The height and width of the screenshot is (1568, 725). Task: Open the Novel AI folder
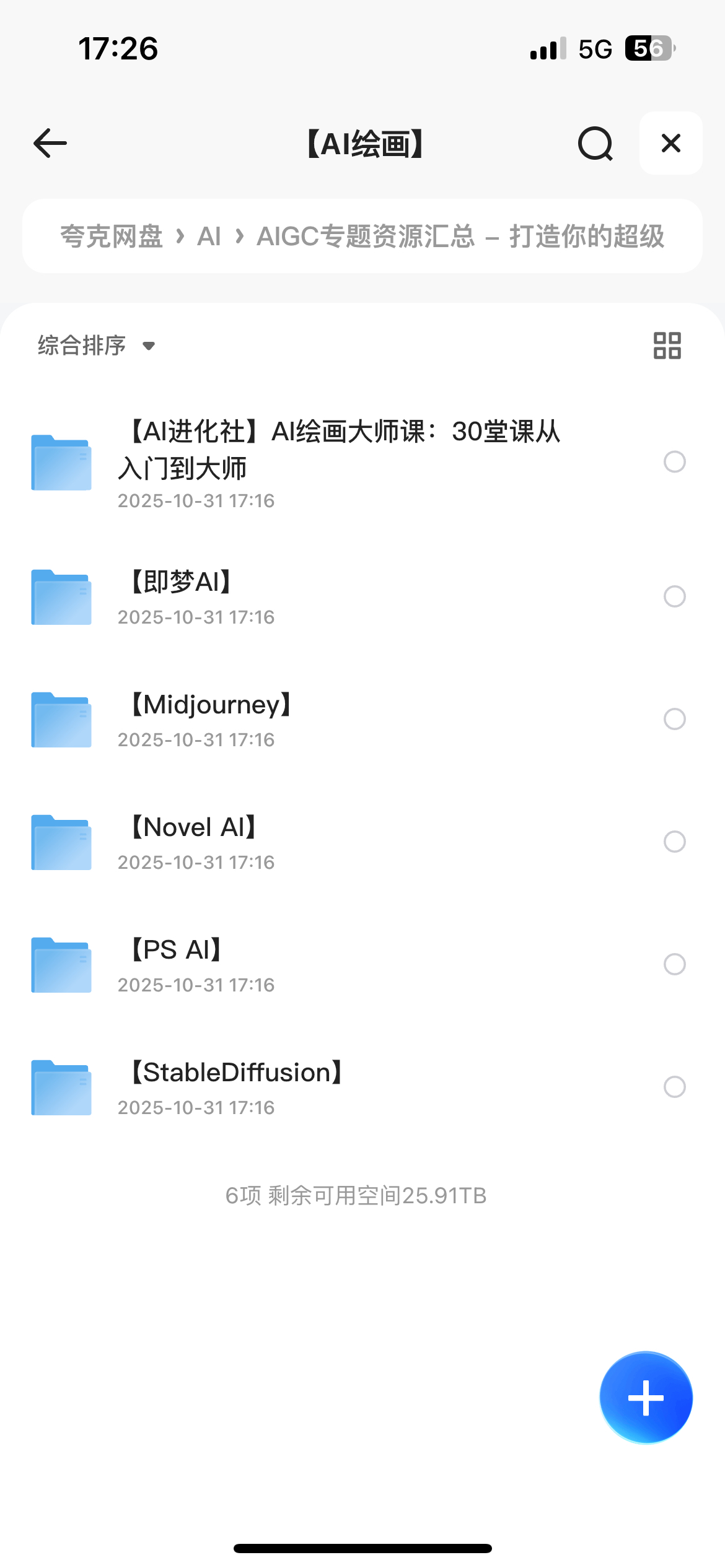click(193, 827)
